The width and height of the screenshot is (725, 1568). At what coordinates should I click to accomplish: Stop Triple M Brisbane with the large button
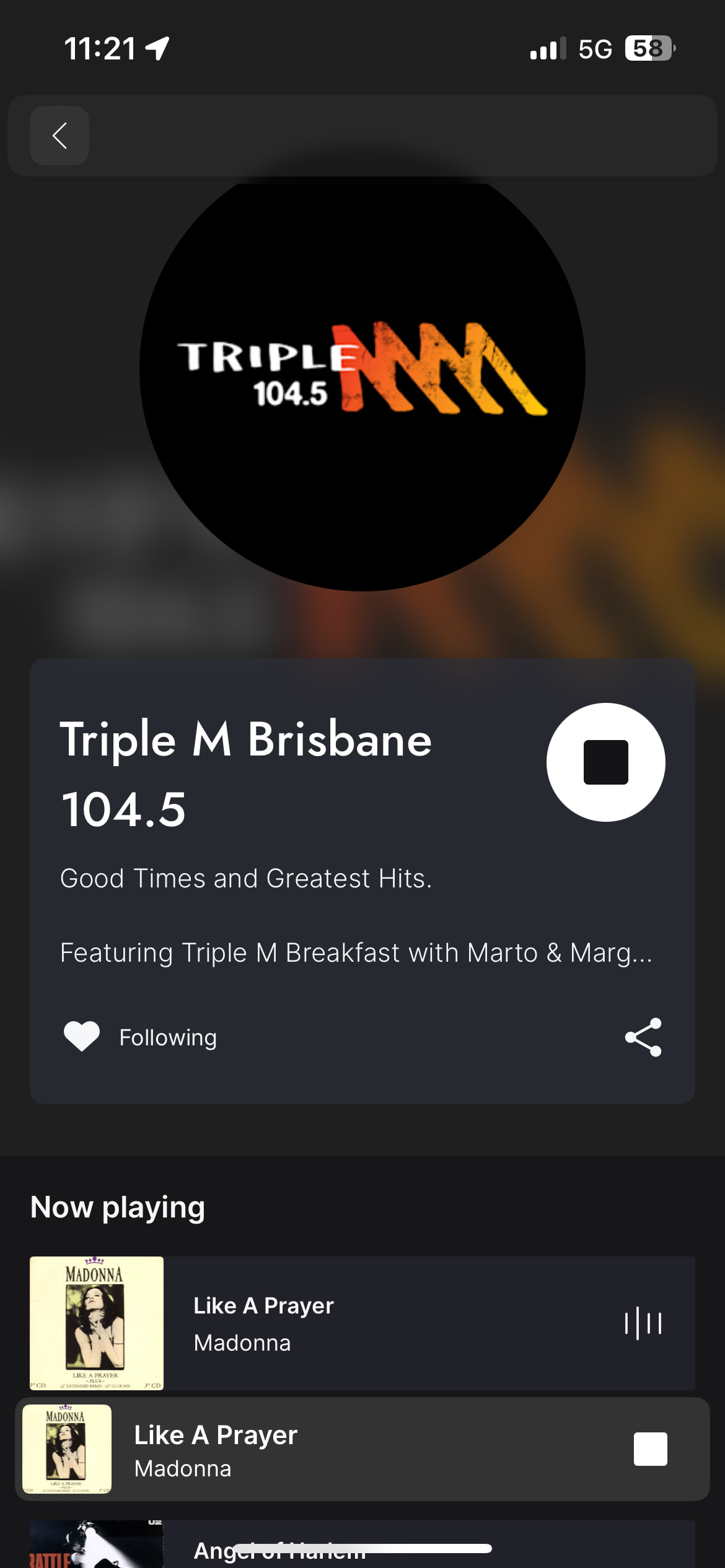pyautogui.click(x=605, y=762)
